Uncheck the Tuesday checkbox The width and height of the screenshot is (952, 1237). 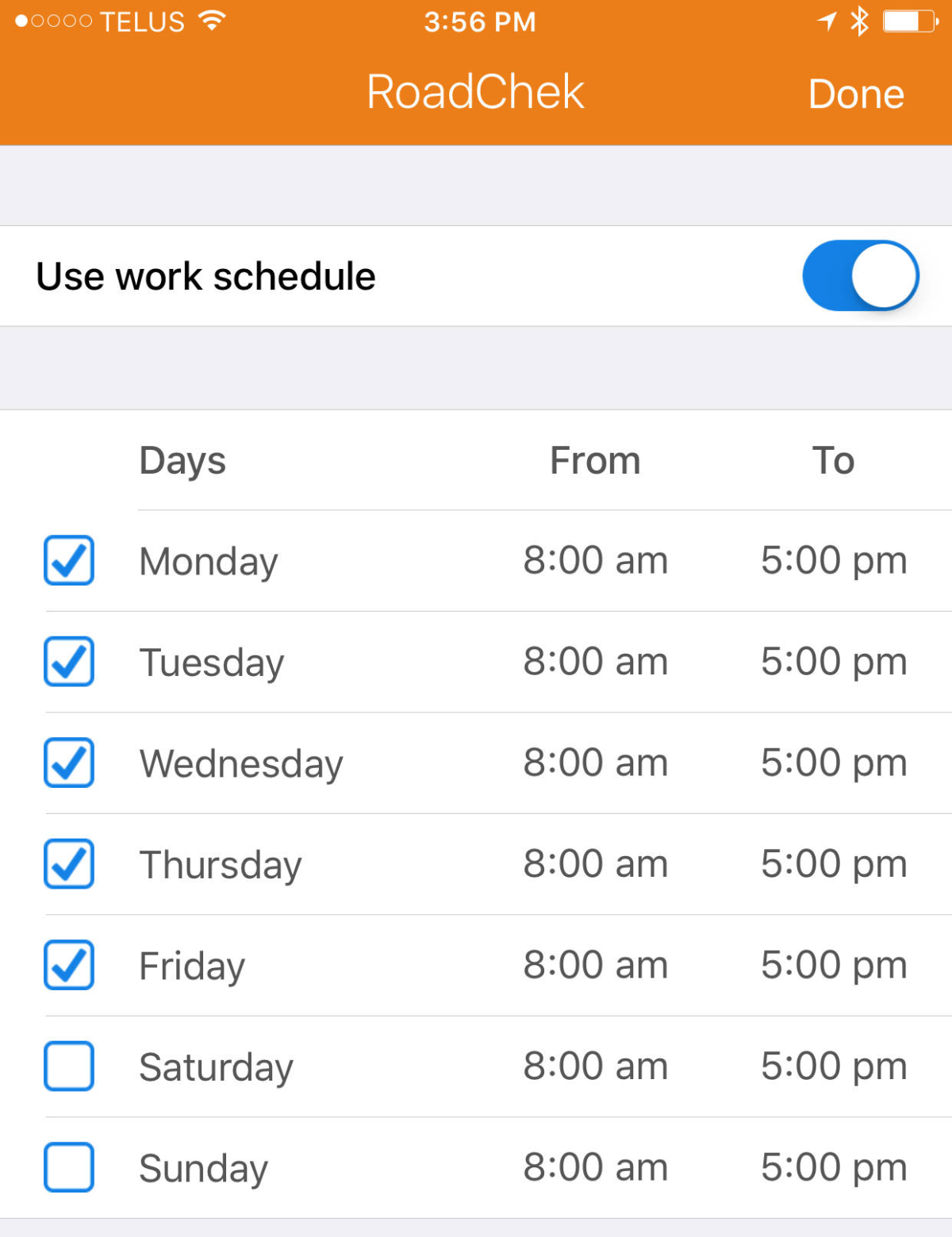click(68, 662)
